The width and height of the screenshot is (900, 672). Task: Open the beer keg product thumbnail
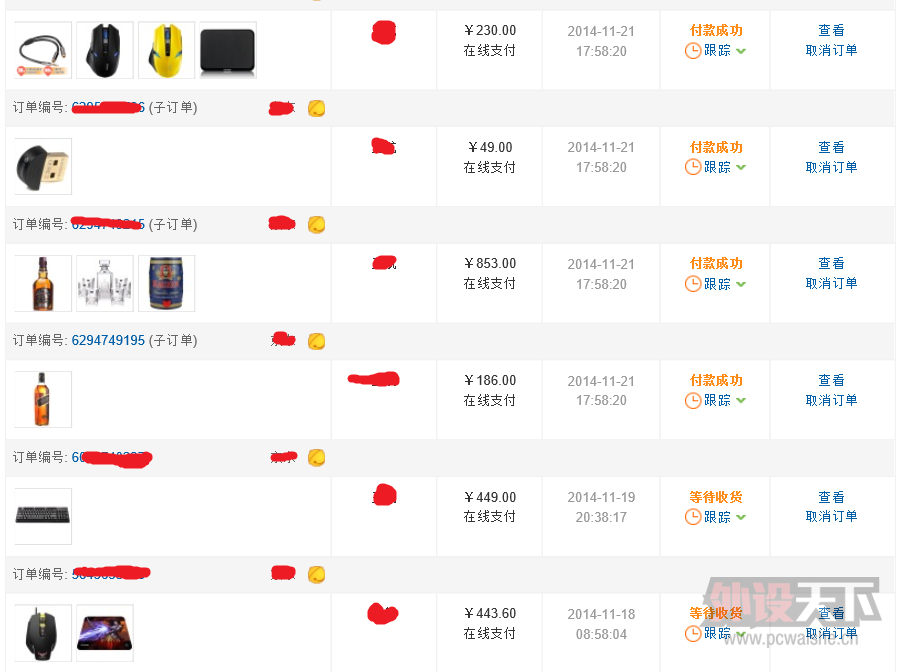[166, 283]
